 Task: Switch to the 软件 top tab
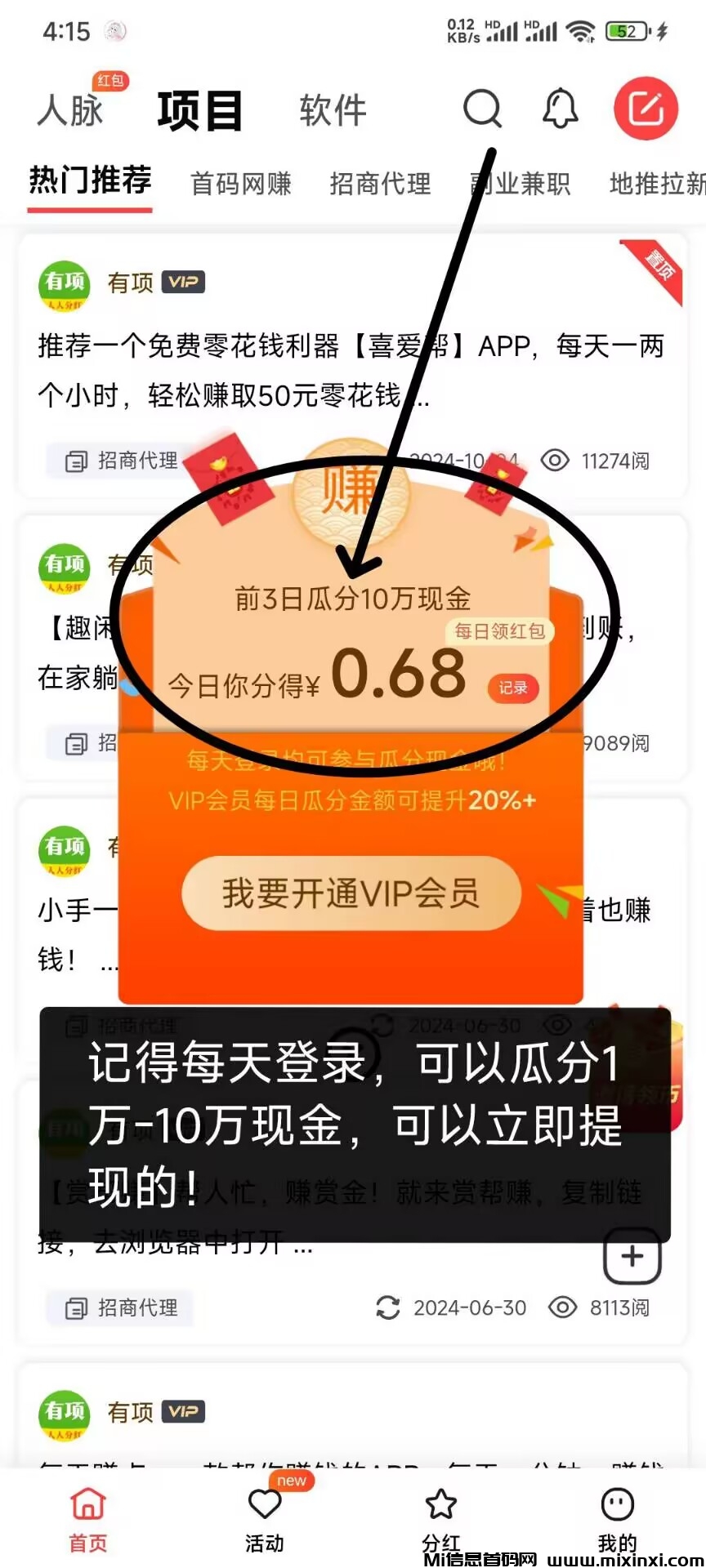coord(333,110)
